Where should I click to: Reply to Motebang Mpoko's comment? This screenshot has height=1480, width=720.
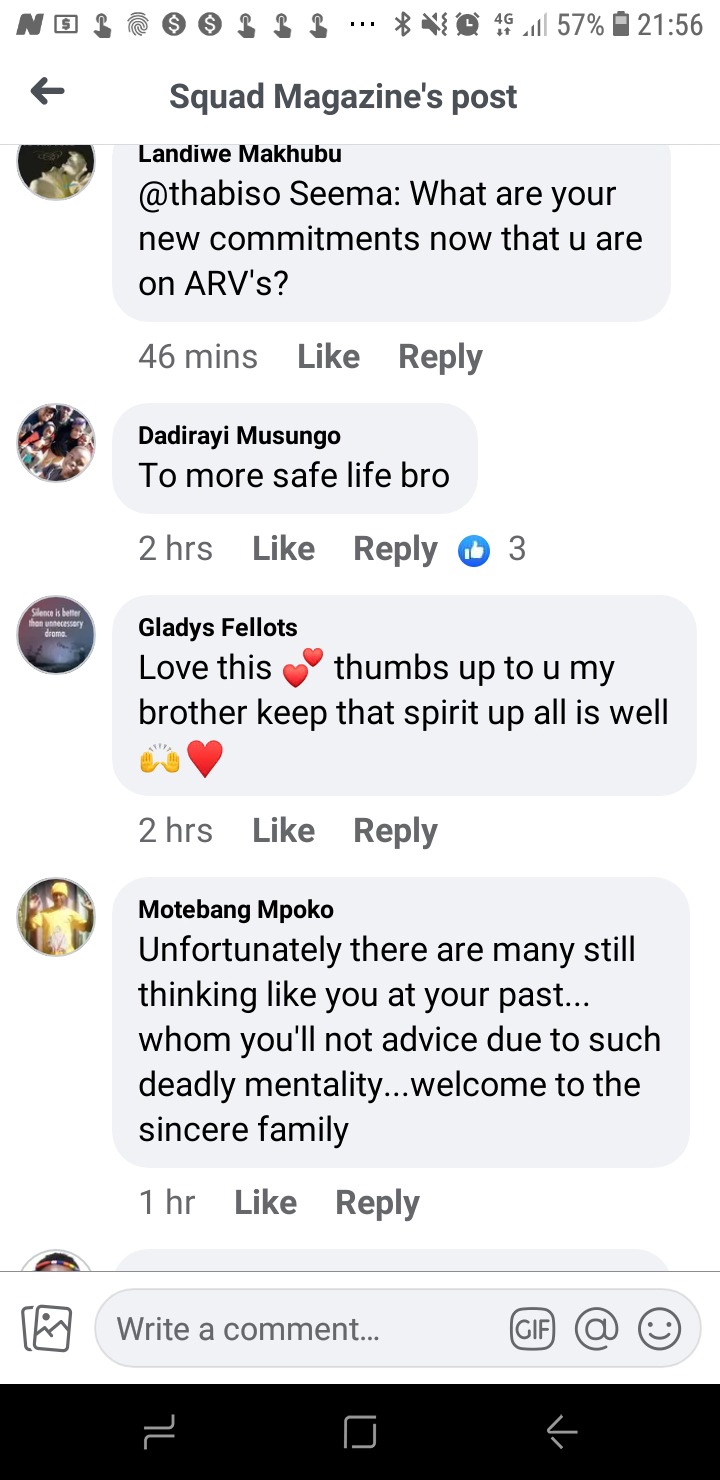pyautogui.click(x=377, y=1202)
